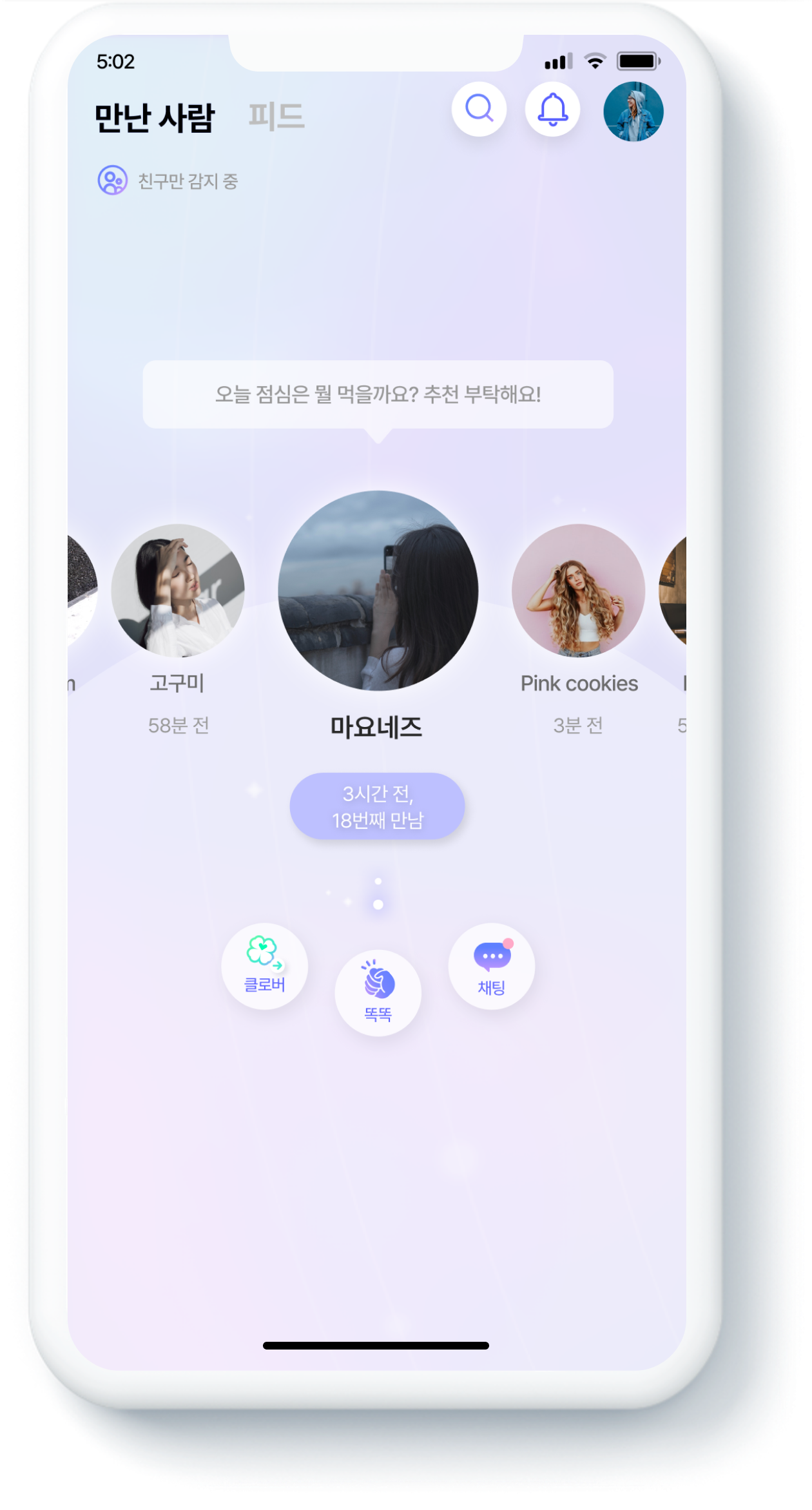Tap the 3시간 전, 18번째 만남 badge

point(378,806)
